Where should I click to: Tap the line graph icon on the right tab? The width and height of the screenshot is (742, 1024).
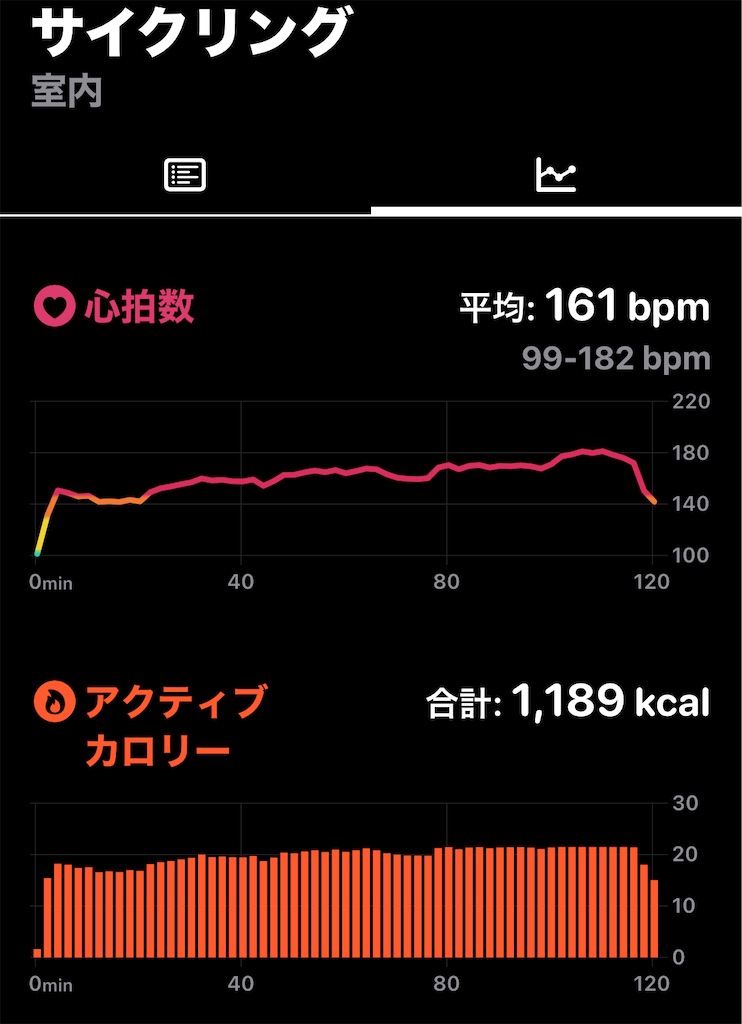556,173
